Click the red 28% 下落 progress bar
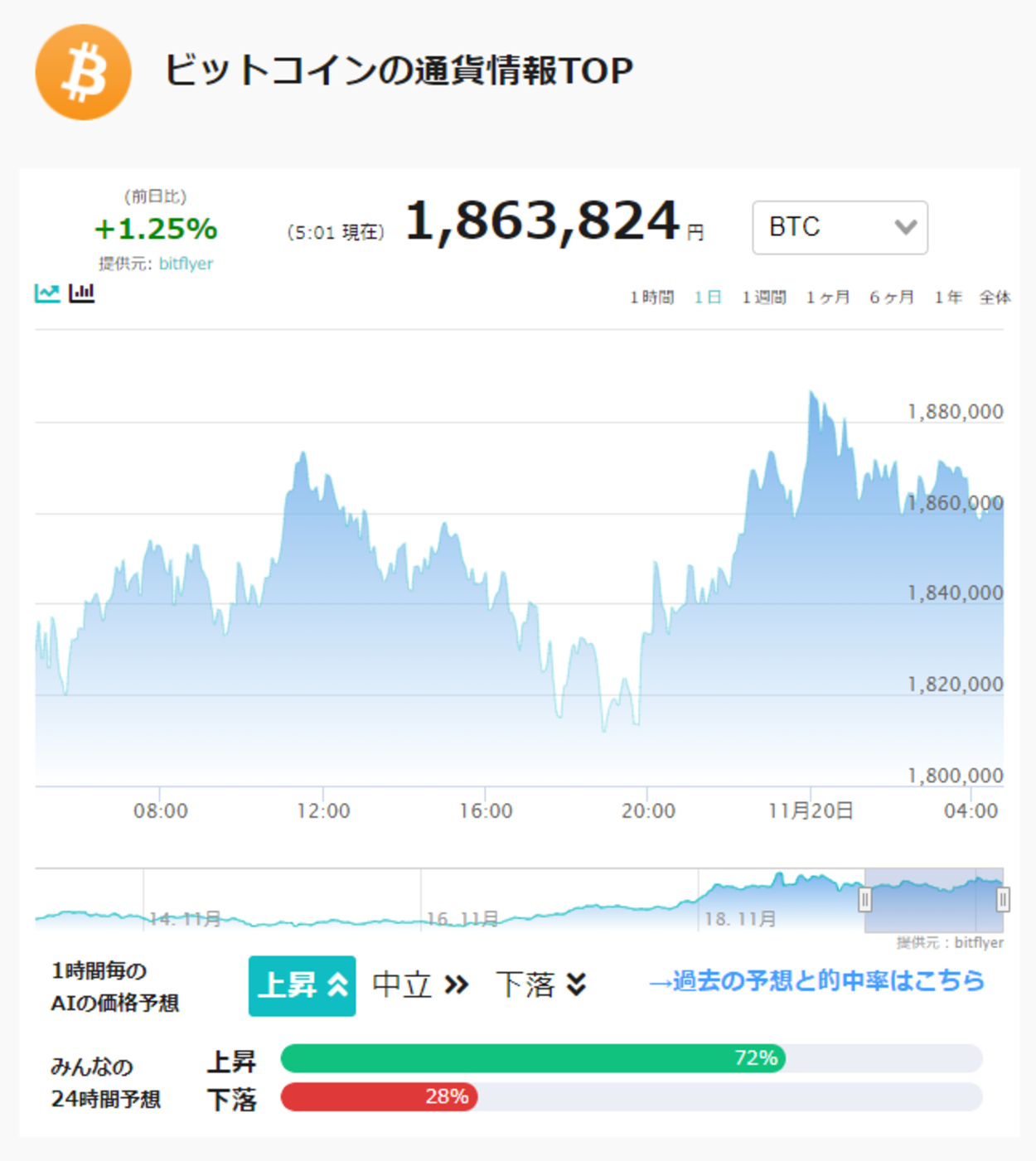1036x1161 pixels. tap(379, 1097)
